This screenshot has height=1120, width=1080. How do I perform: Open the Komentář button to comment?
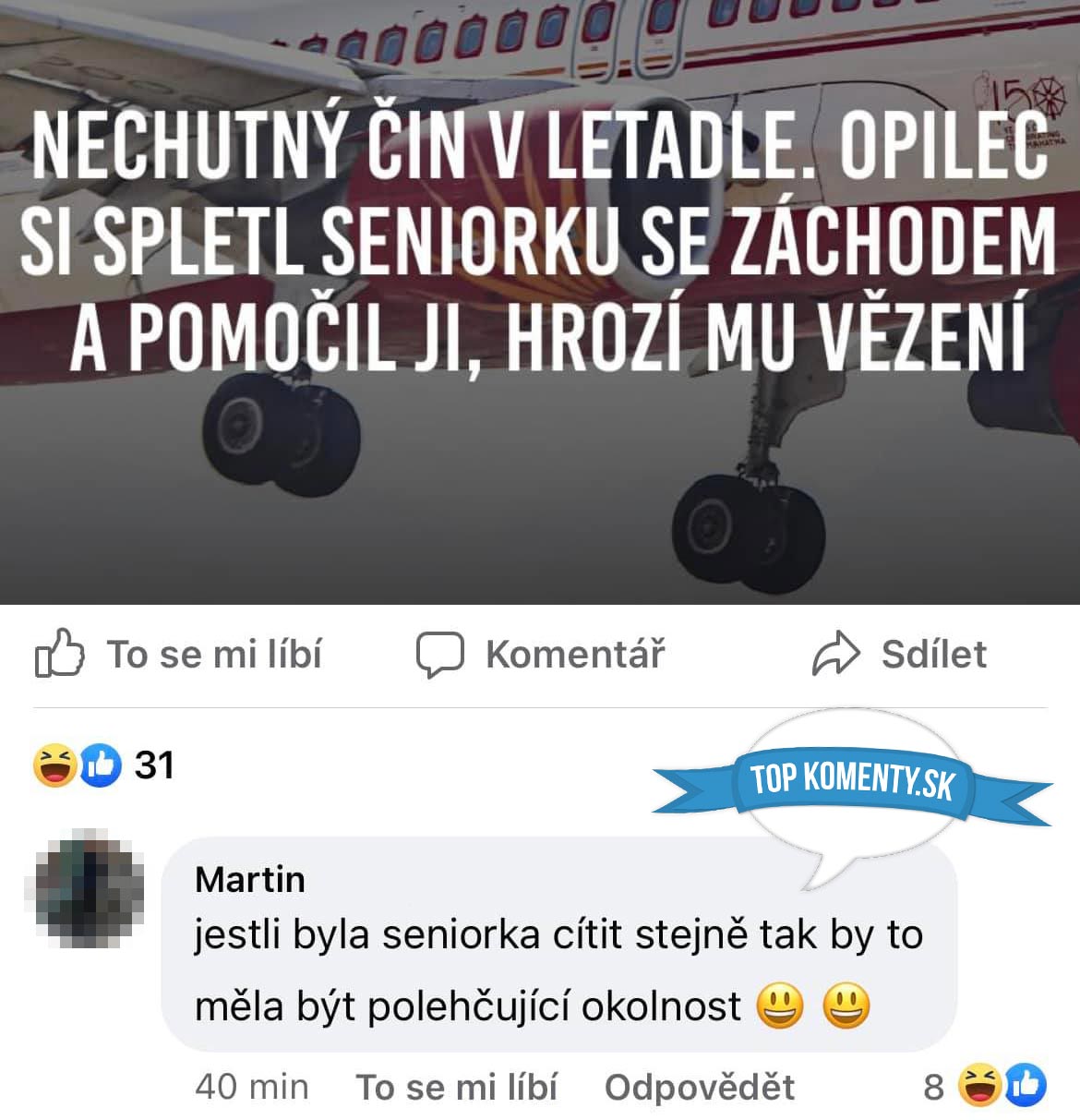click(540, 655)
